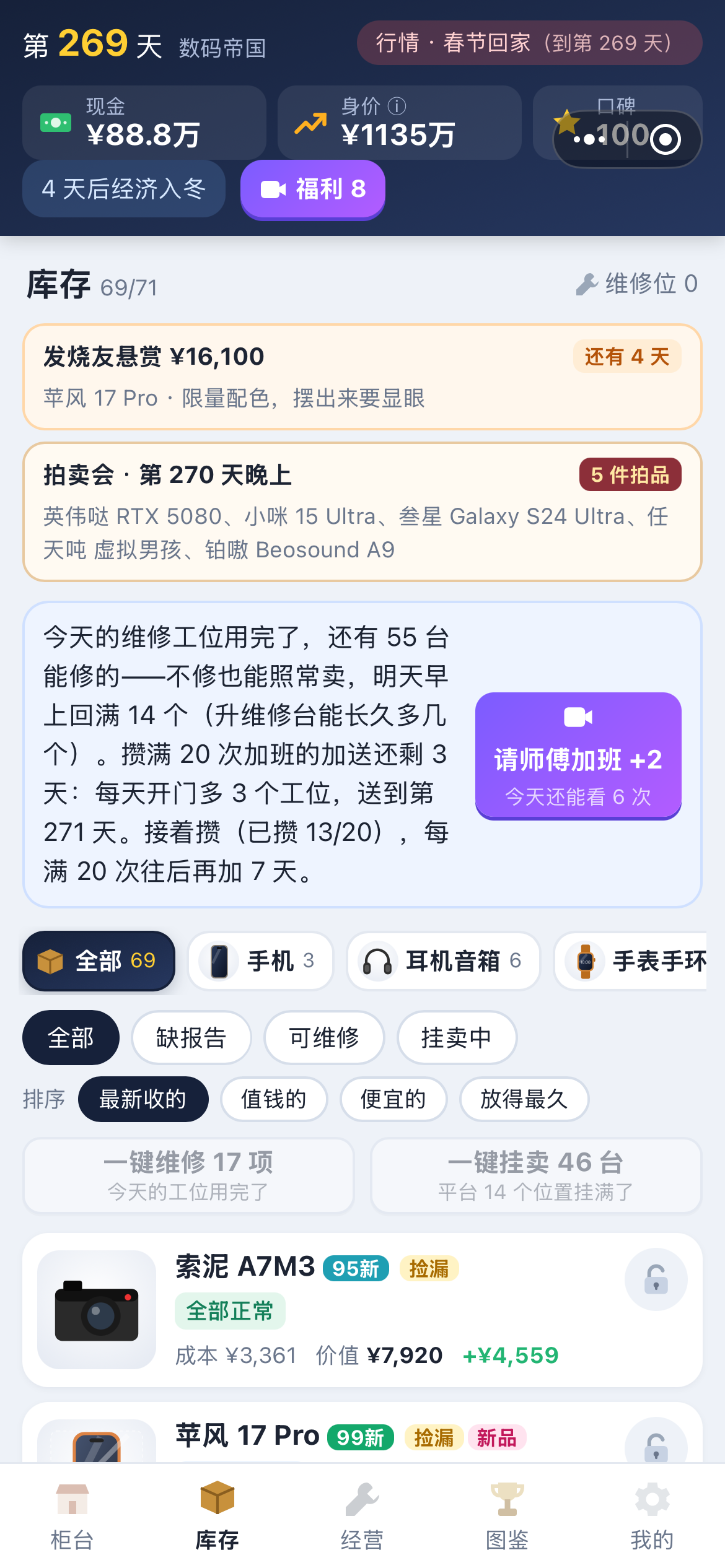Sort inventory by 便宜的
Viewport: 725px width, 1568px height.
point(393,1099)
